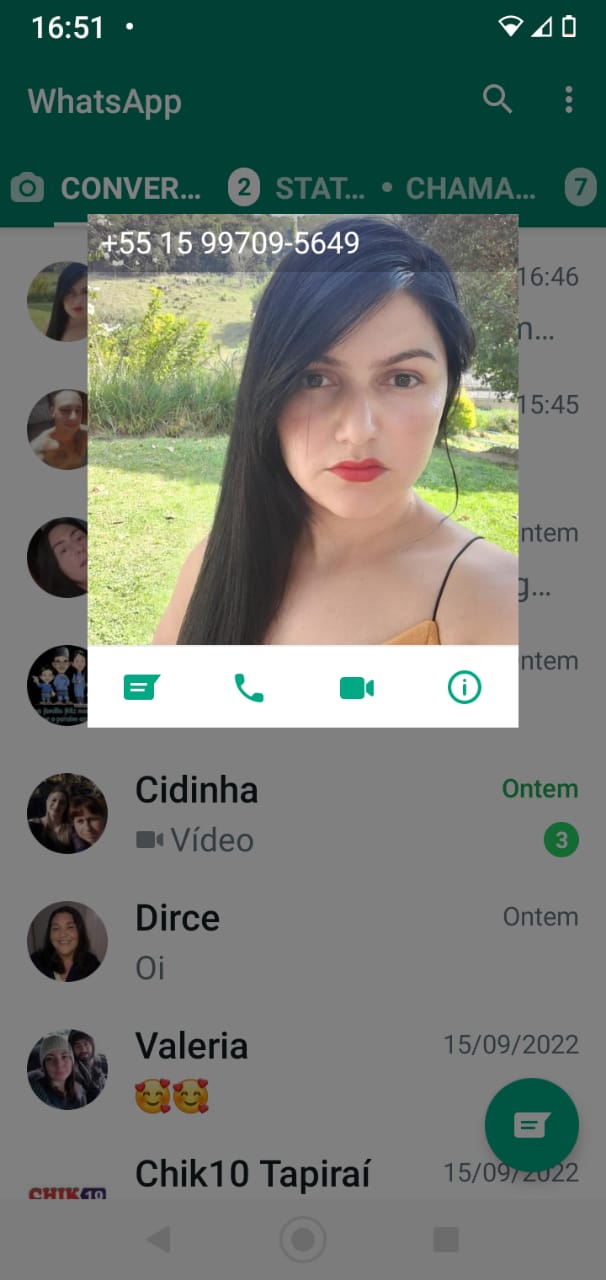606x1280 pixels.
Task: Open the chat with Dirce
Action: [x=300, y=942]
